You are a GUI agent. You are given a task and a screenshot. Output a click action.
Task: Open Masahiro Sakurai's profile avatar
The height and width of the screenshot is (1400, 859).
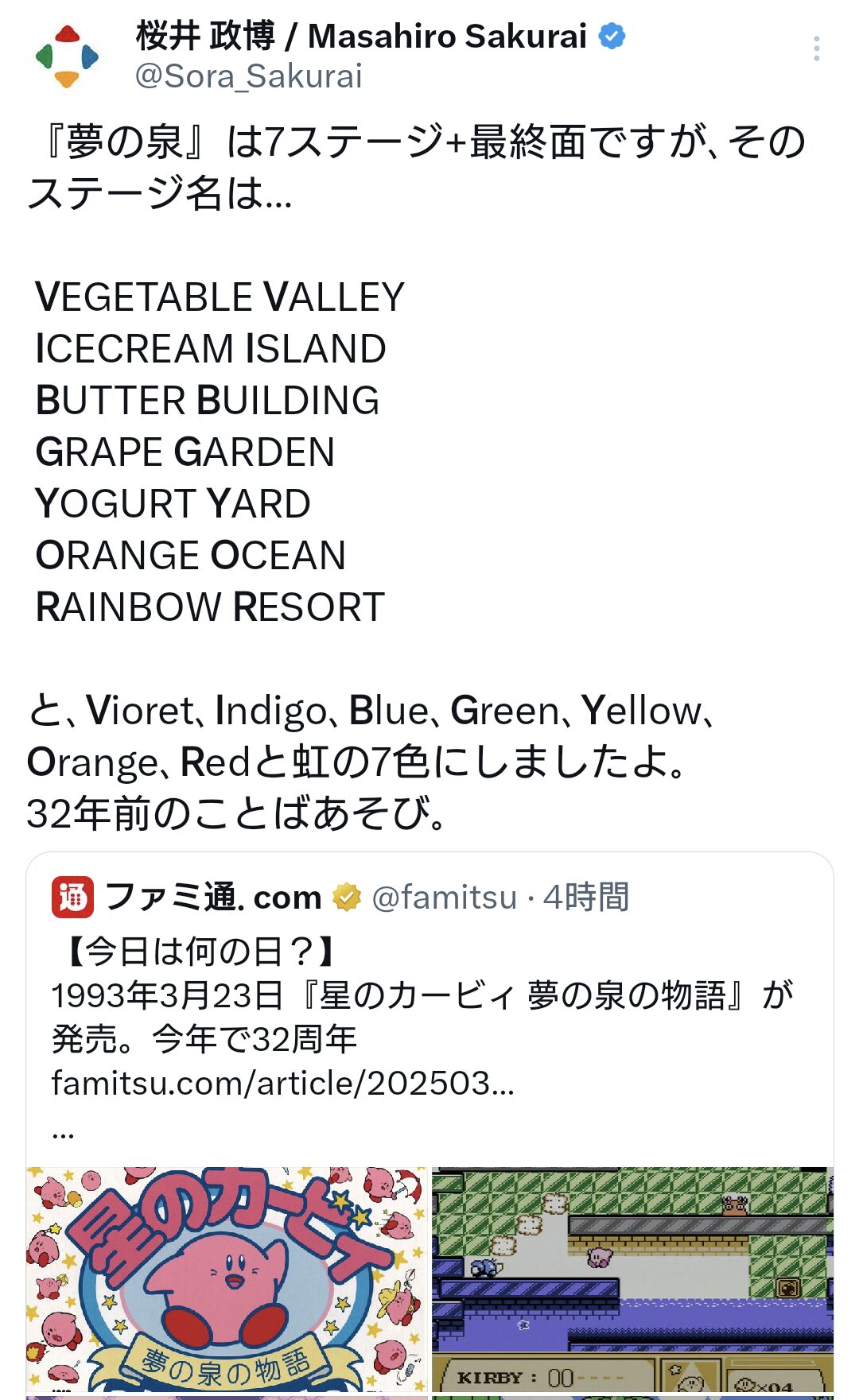click(x=67, y=56)
